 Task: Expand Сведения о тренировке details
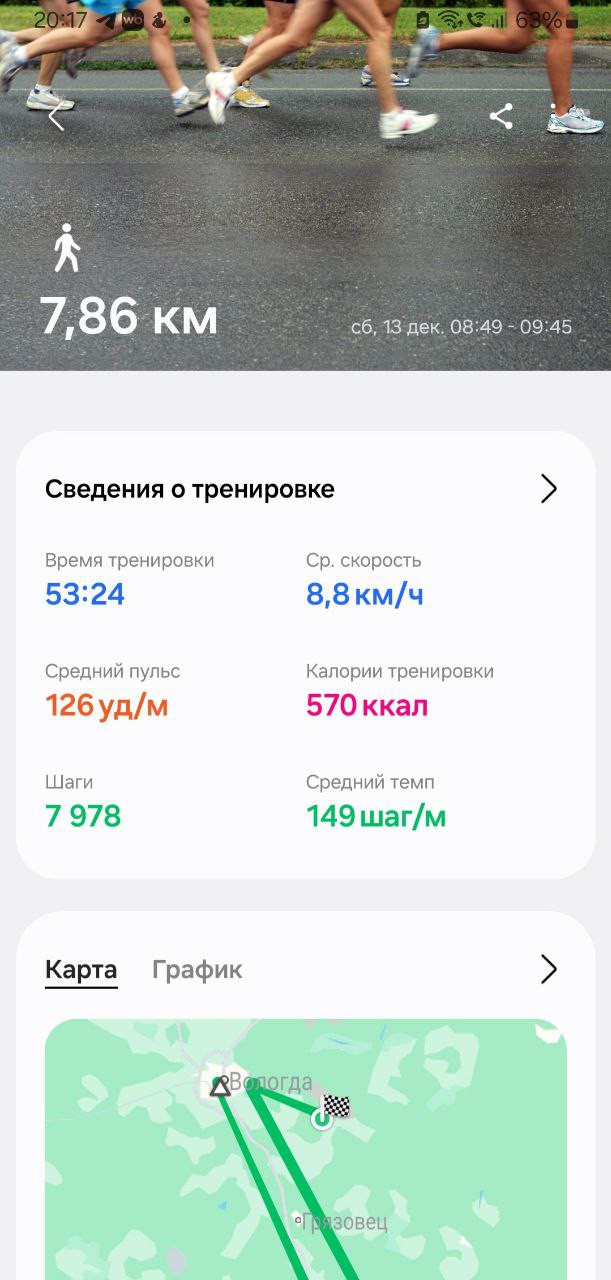(x=548, y=488)
